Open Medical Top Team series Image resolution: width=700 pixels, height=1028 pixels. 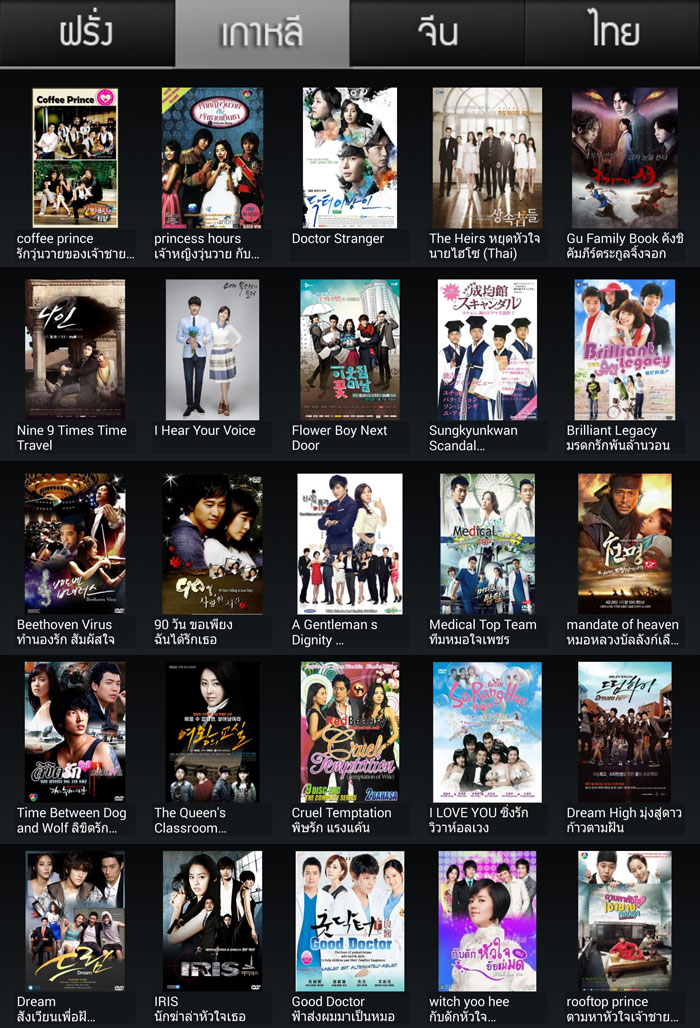tap(487, 543)
